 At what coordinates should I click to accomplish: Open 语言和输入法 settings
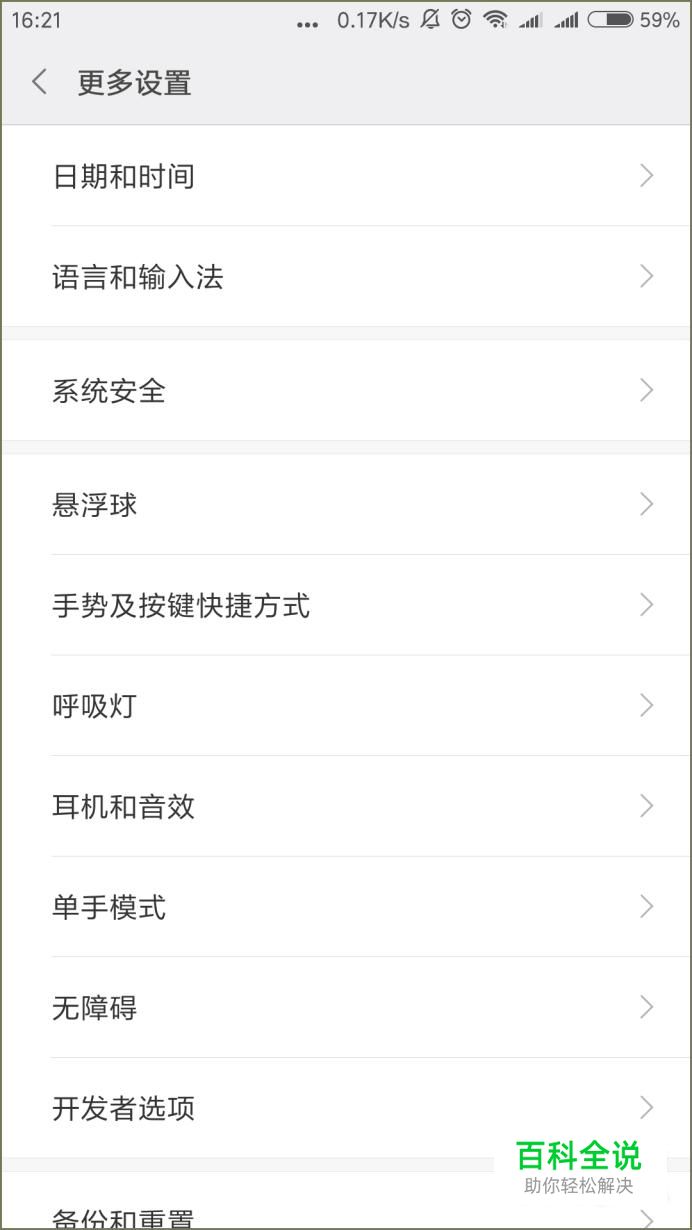[x=346, y=276]
